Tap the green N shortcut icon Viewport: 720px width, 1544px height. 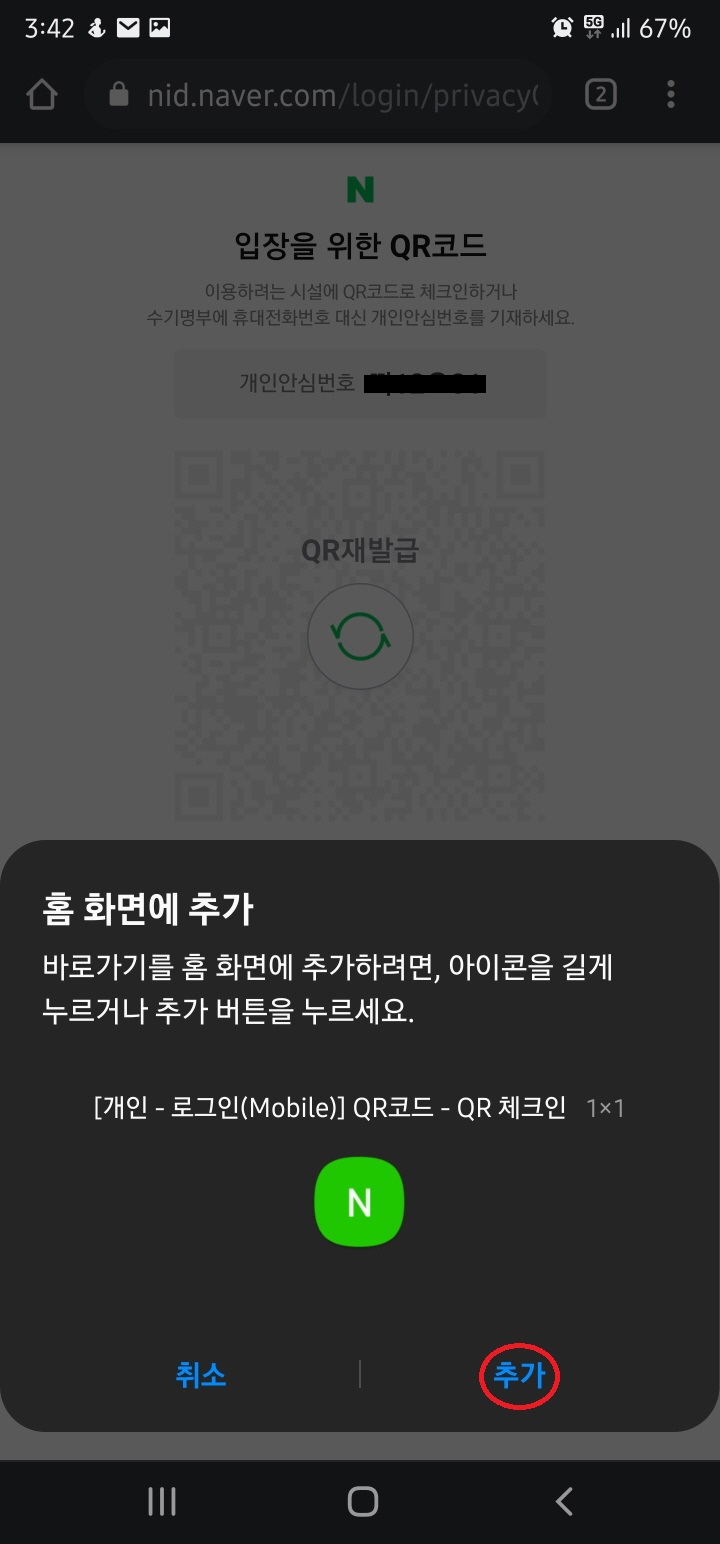point(359,1203)
